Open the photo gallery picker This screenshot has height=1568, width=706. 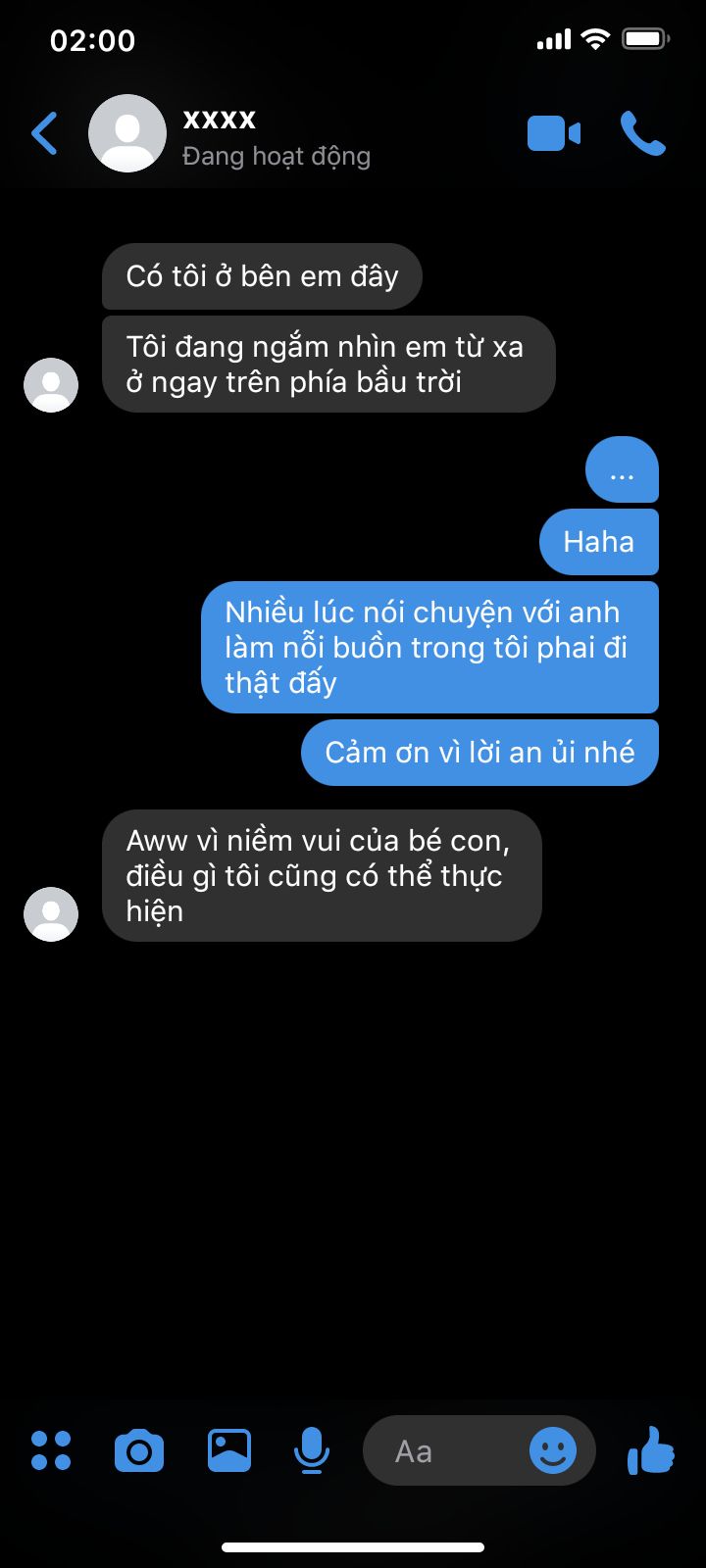coord(228,1450)
